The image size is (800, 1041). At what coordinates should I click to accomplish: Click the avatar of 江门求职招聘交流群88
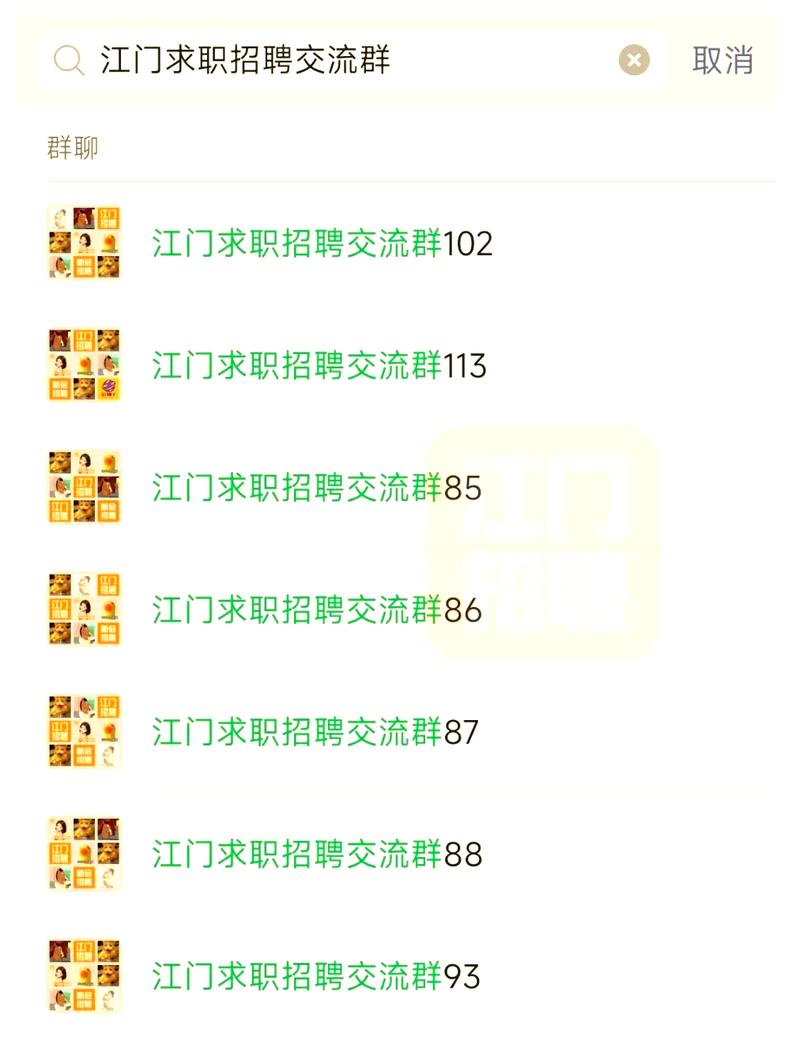coord(84,855)
